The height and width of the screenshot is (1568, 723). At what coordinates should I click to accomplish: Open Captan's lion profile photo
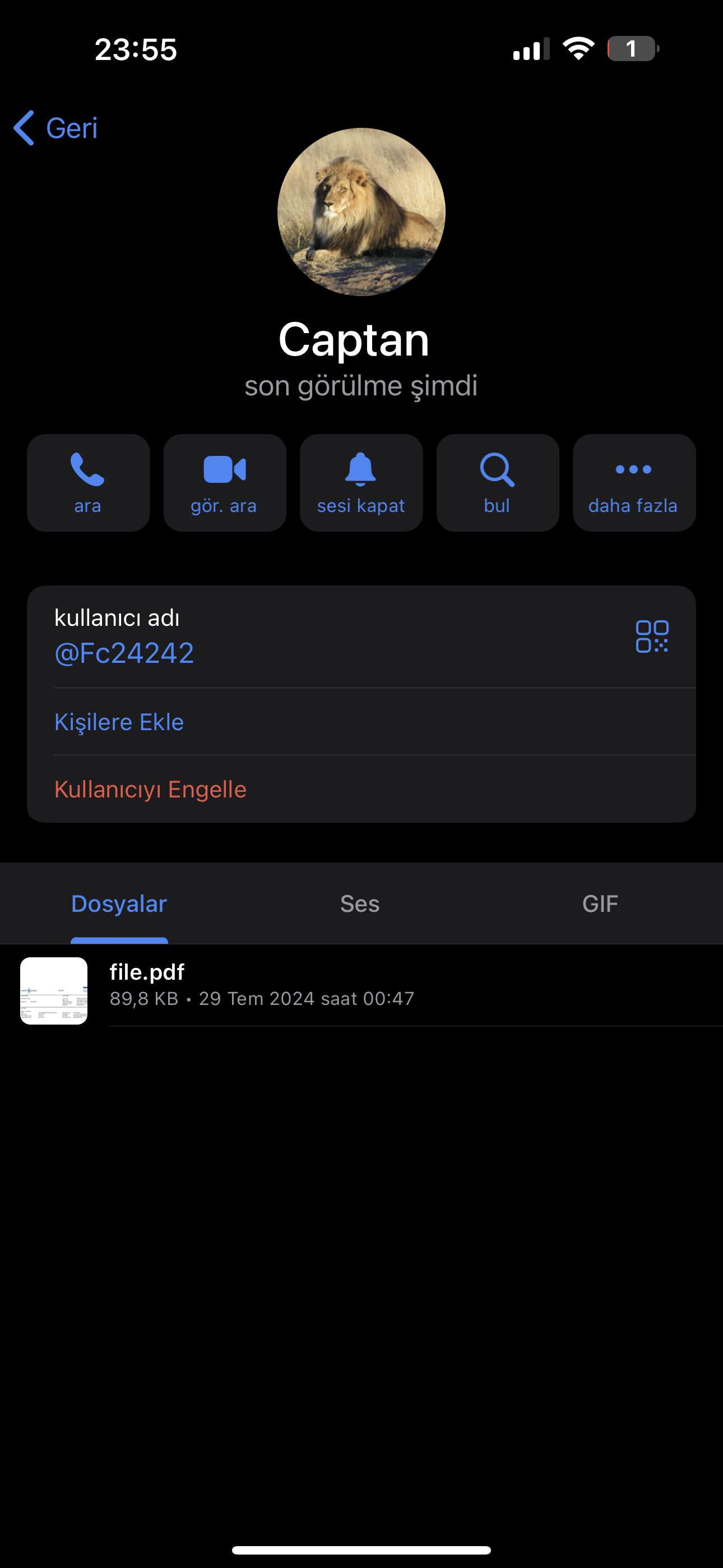click(x=361, y=212)
